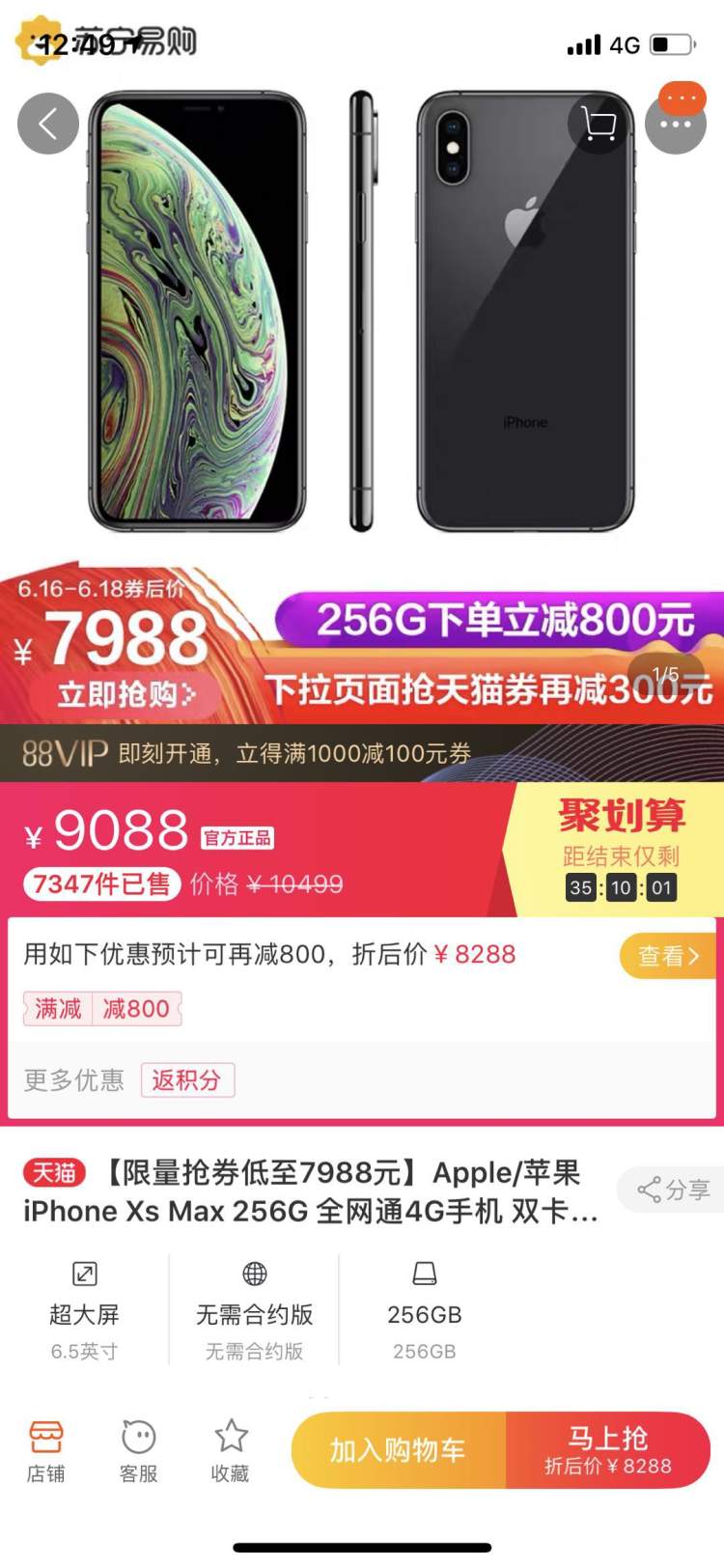Open the three-dot more menu
The image size is (724, 1568).
(x=675, y=124)
